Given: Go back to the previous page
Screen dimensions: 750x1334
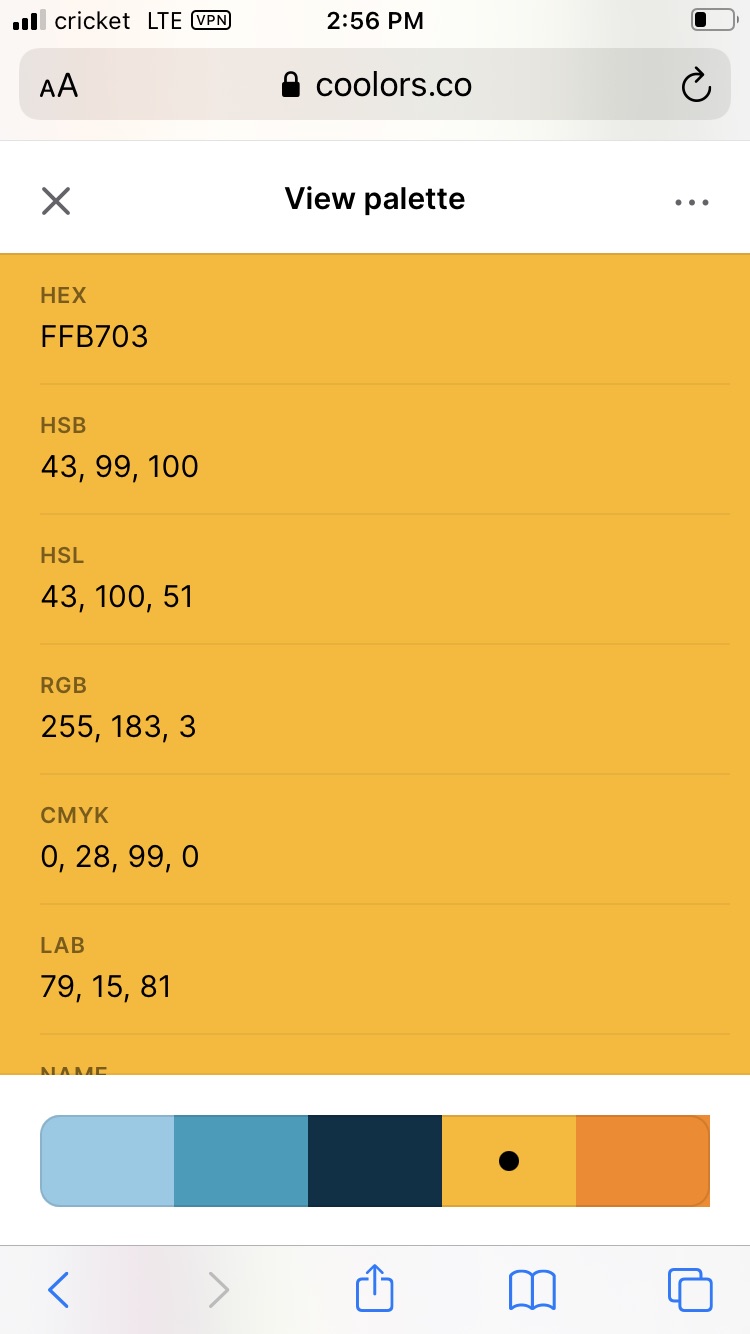Looking at the screenshot, I should pos(59,1290).
